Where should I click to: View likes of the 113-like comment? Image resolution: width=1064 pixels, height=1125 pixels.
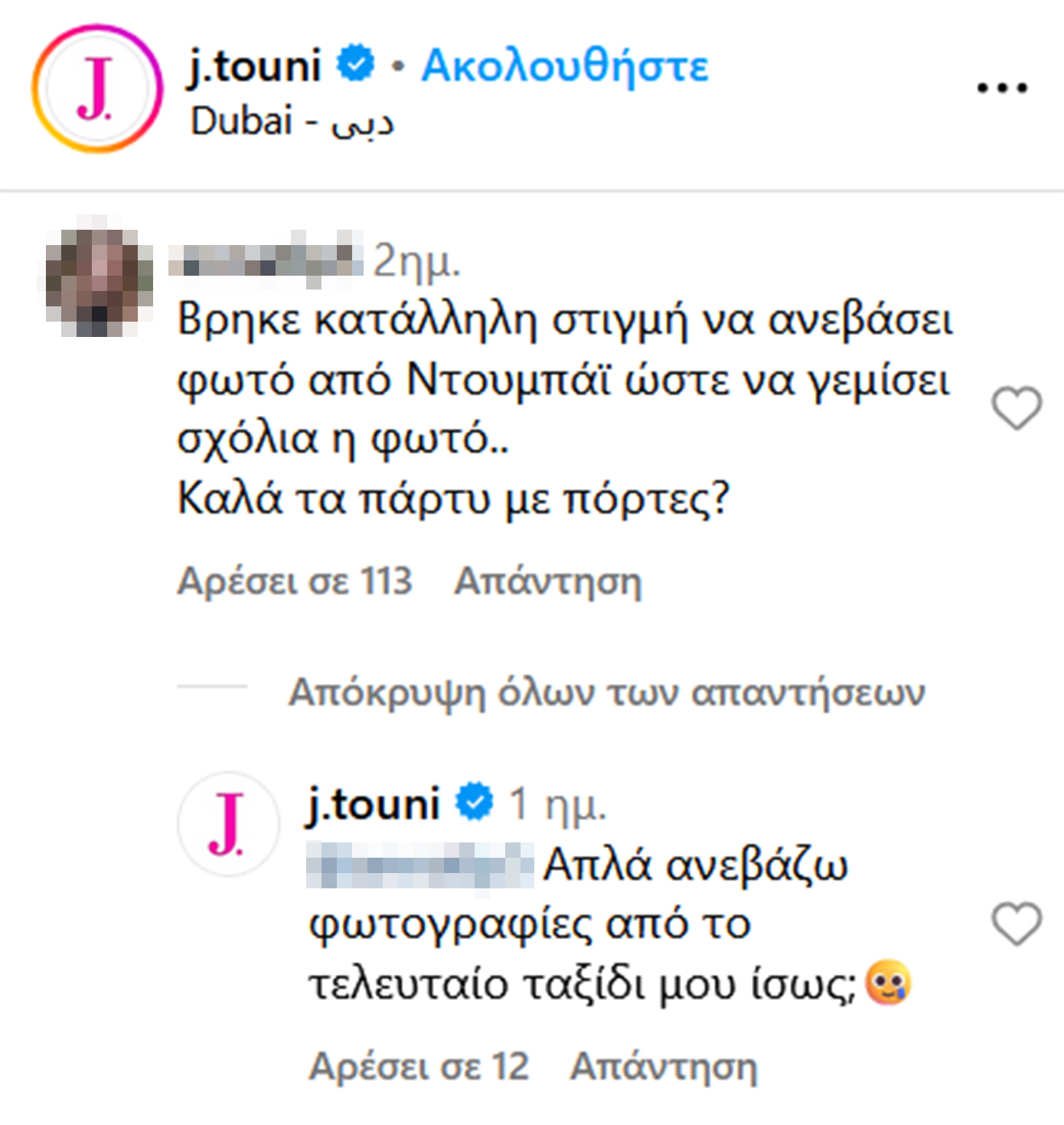click(295, 581)
